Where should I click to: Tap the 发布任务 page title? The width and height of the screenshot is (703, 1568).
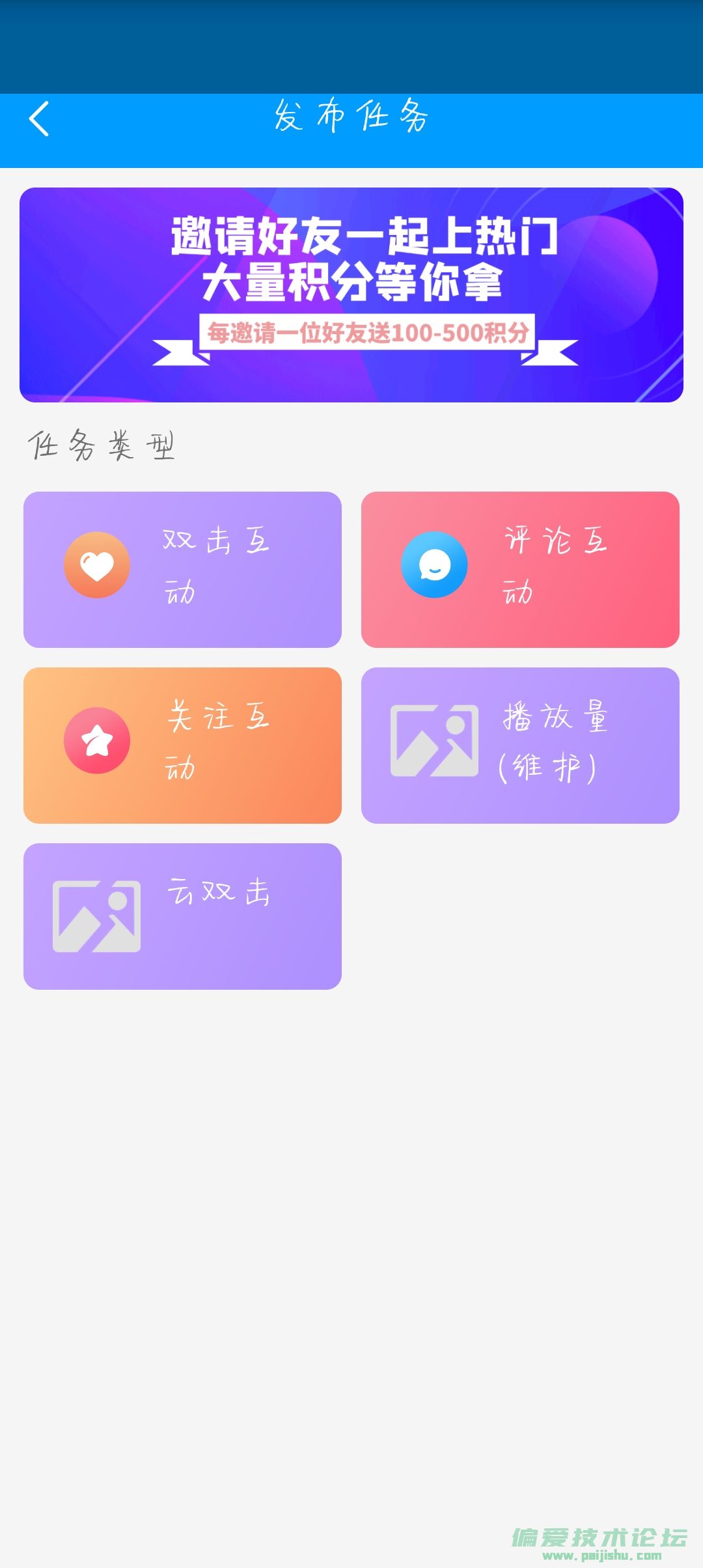[351, 116]
